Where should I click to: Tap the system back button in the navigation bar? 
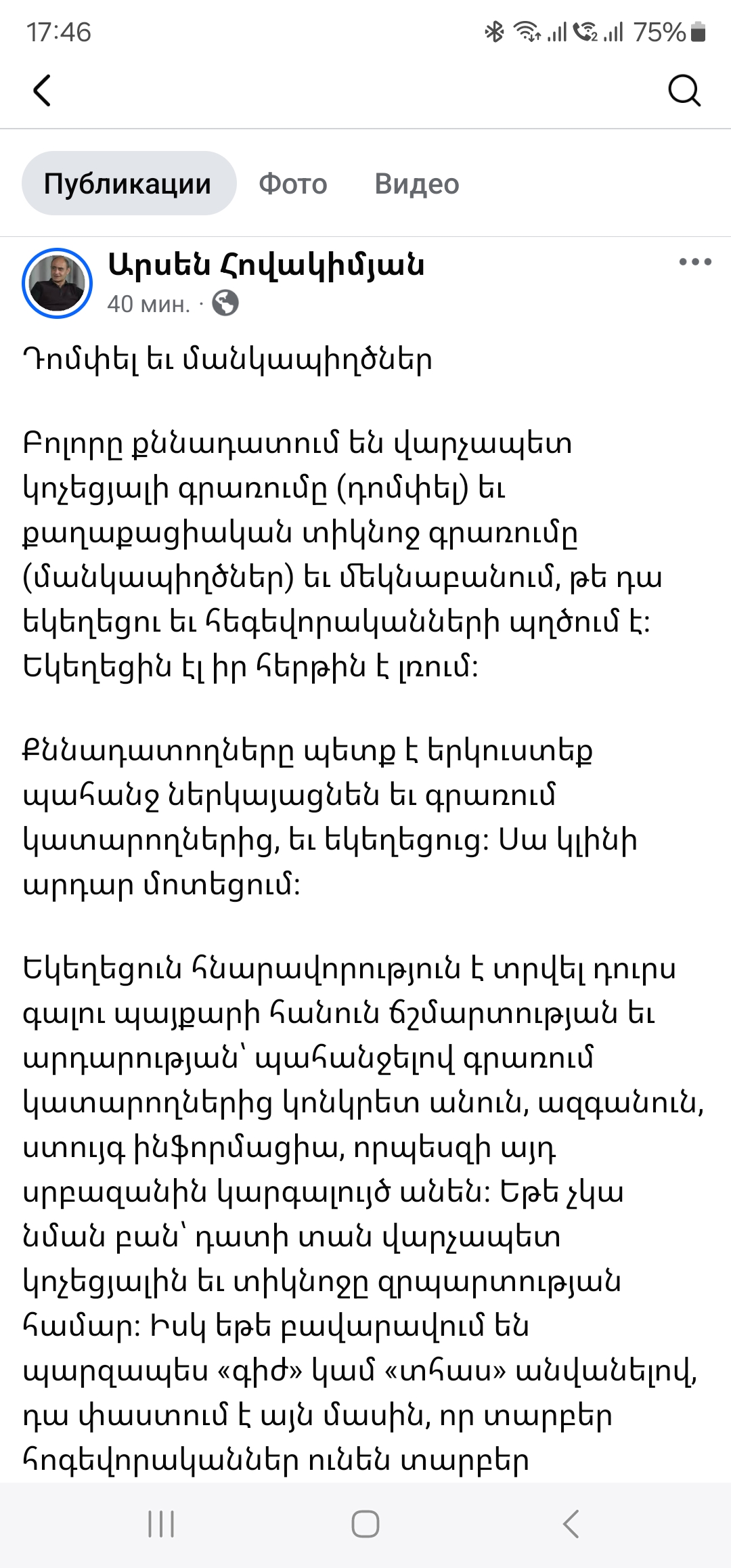[x=571, y=1524]
